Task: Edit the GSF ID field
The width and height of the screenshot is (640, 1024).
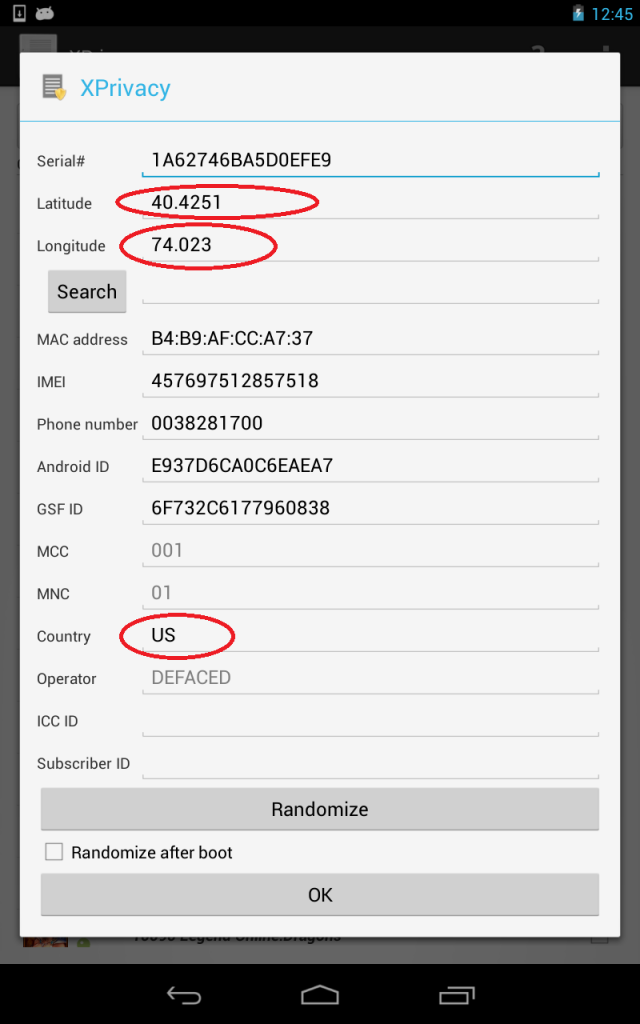Action: (370, 508)
